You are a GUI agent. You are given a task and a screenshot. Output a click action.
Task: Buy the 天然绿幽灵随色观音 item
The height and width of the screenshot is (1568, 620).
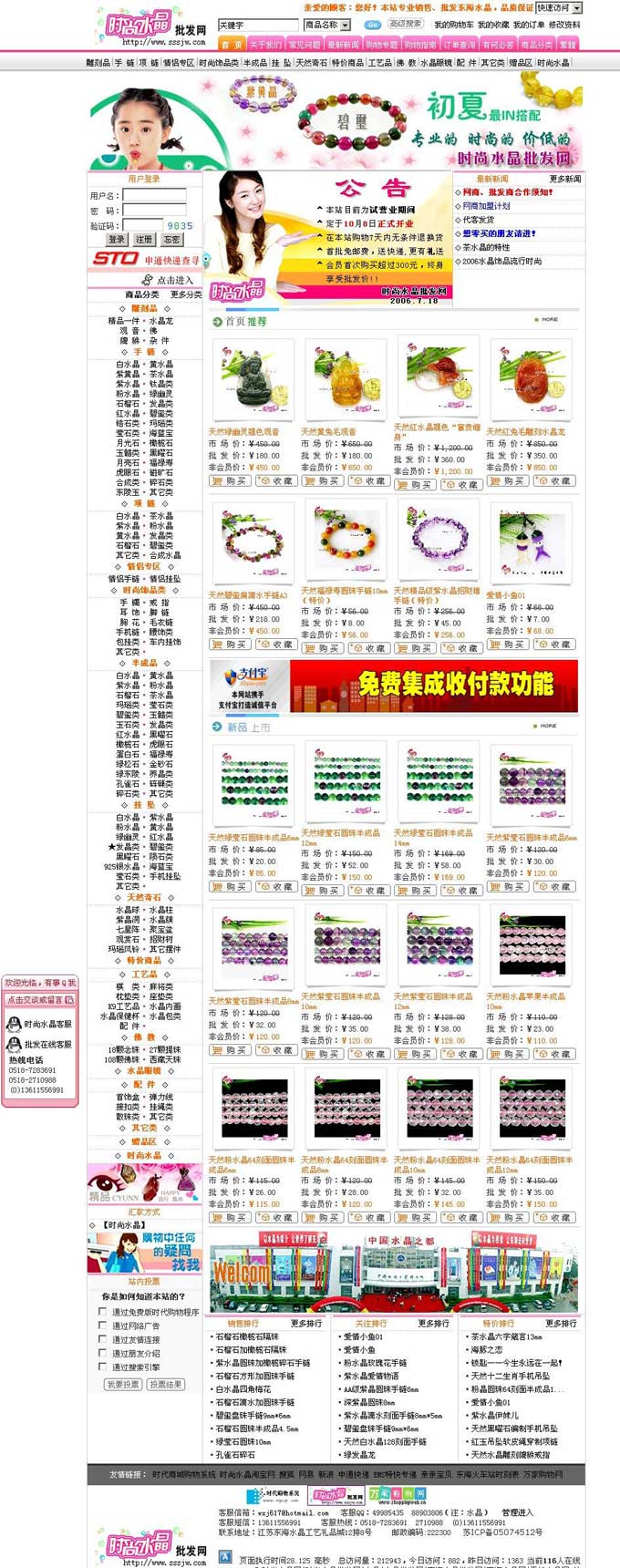click(229, 480)
